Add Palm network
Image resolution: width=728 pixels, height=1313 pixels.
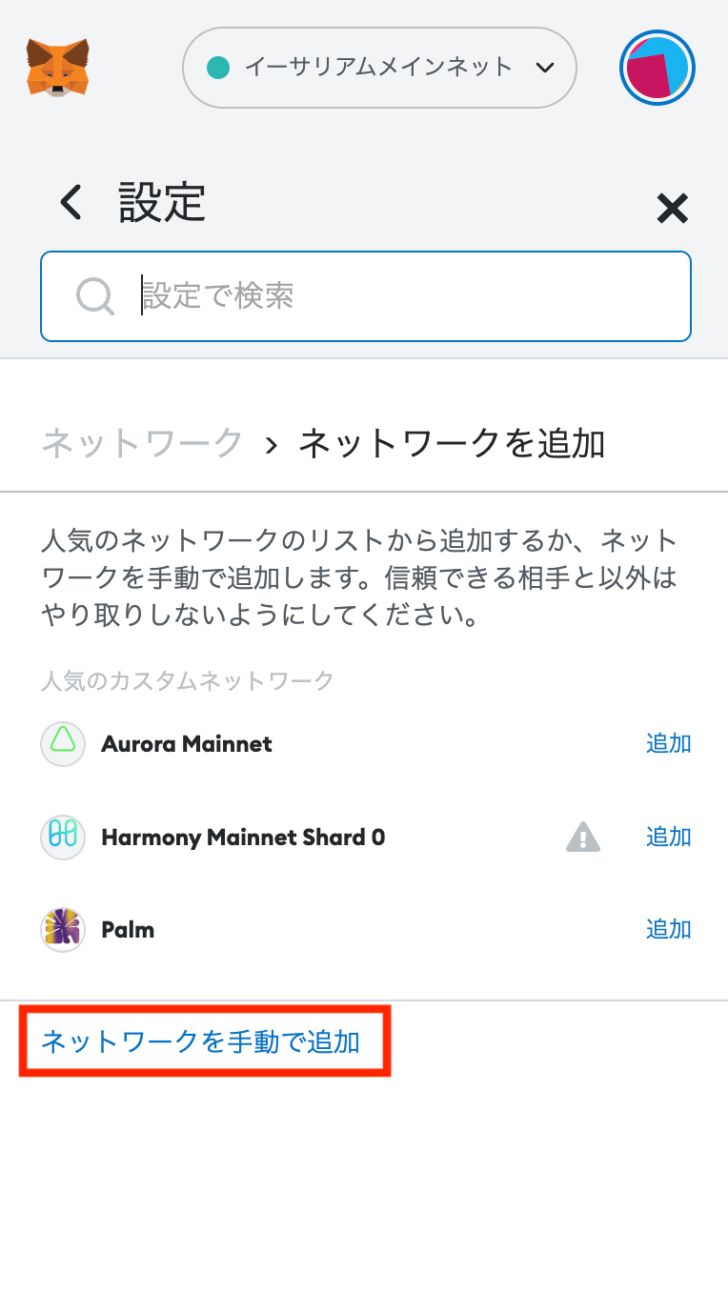[x=668, y=929]
